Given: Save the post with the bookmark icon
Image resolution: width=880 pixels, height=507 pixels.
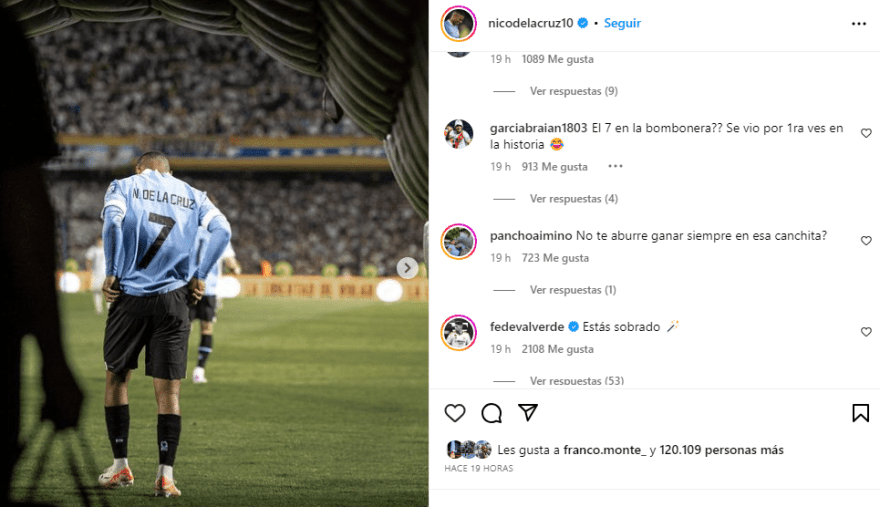Looking at the screenshot, I should [x=860, y=413].
